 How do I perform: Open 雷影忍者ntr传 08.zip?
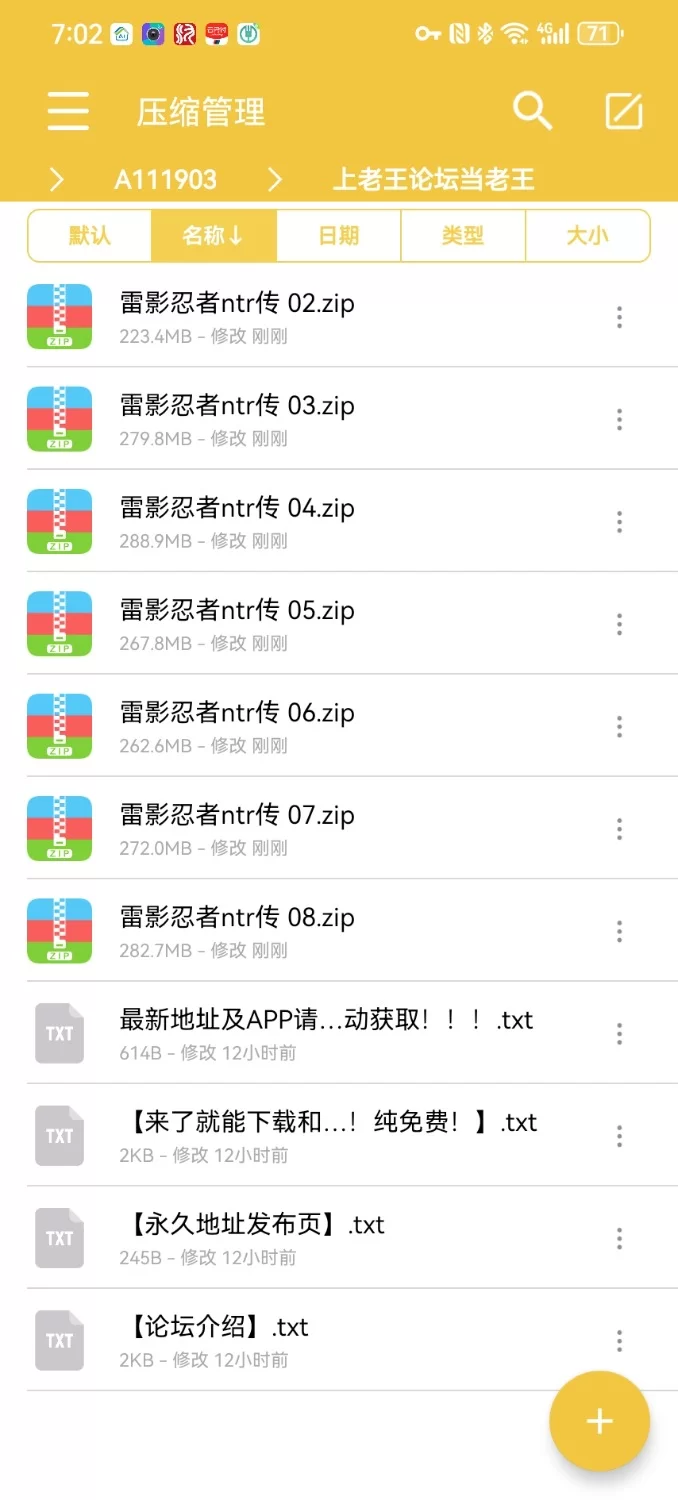[x=237, y=919]
